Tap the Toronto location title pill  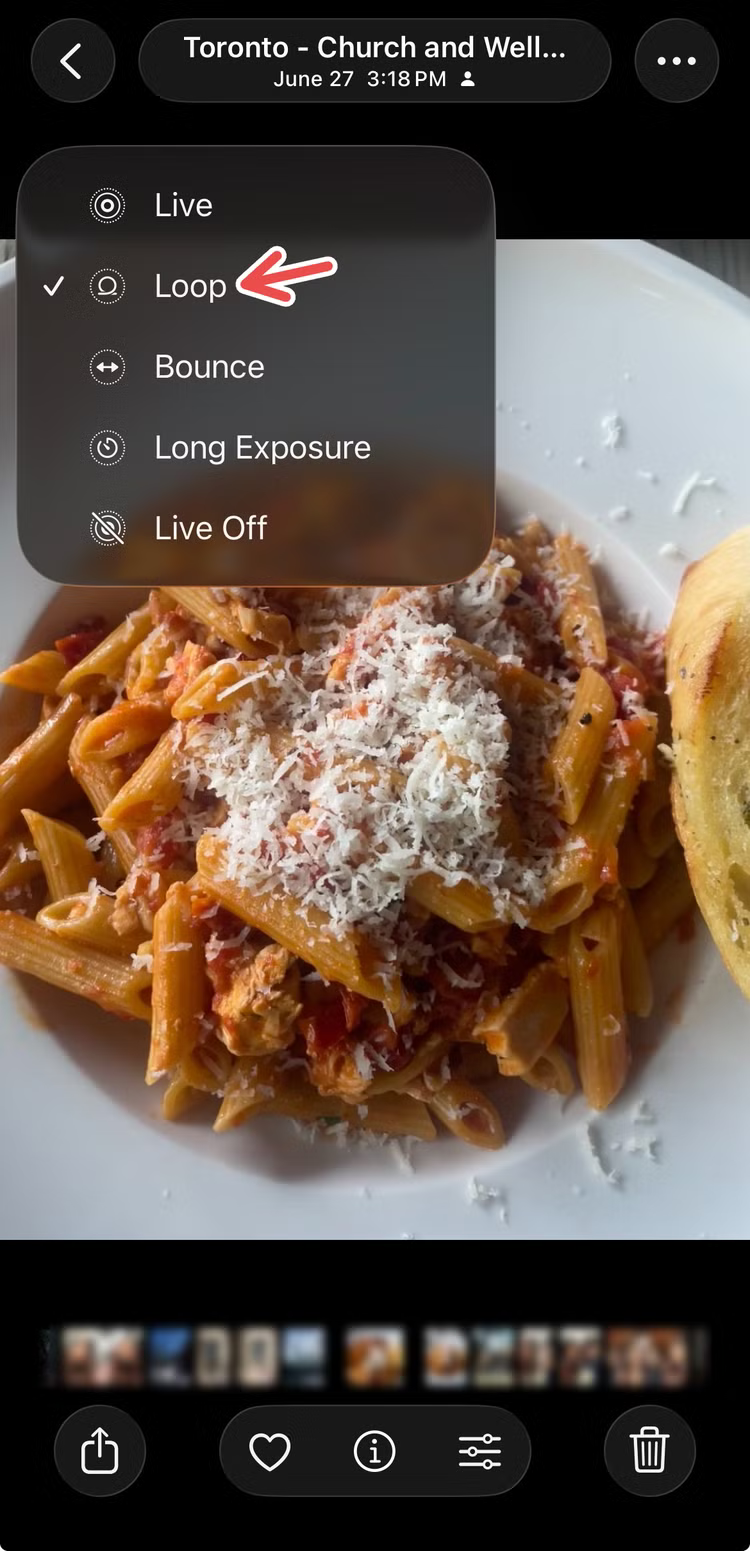(374, 61)
